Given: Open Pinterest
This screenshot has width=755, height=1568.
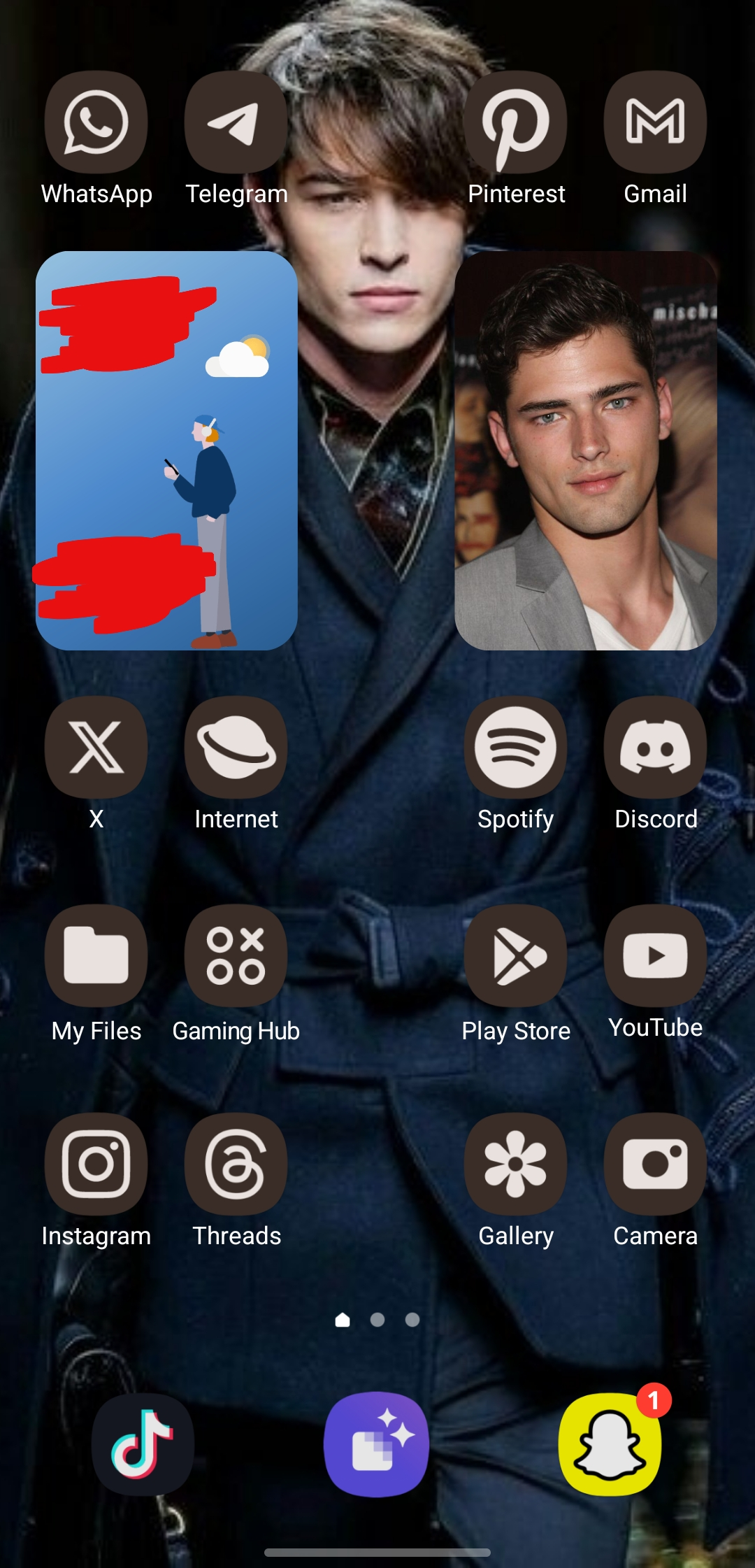Looking at the screenshot, I should [x=516, y=122].
